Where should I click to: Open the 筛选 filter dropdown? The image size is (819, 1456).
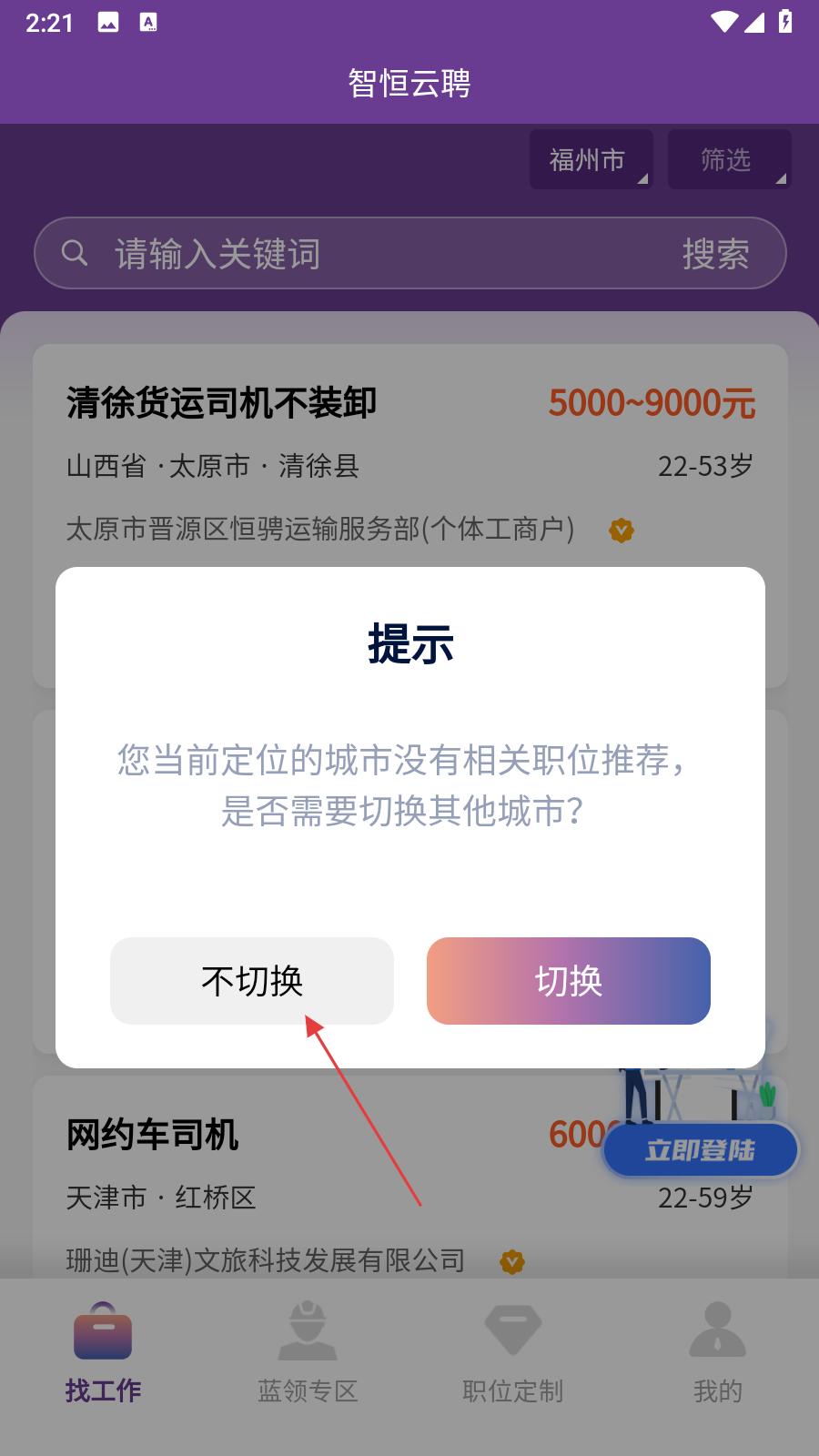[x=730, y=159]
